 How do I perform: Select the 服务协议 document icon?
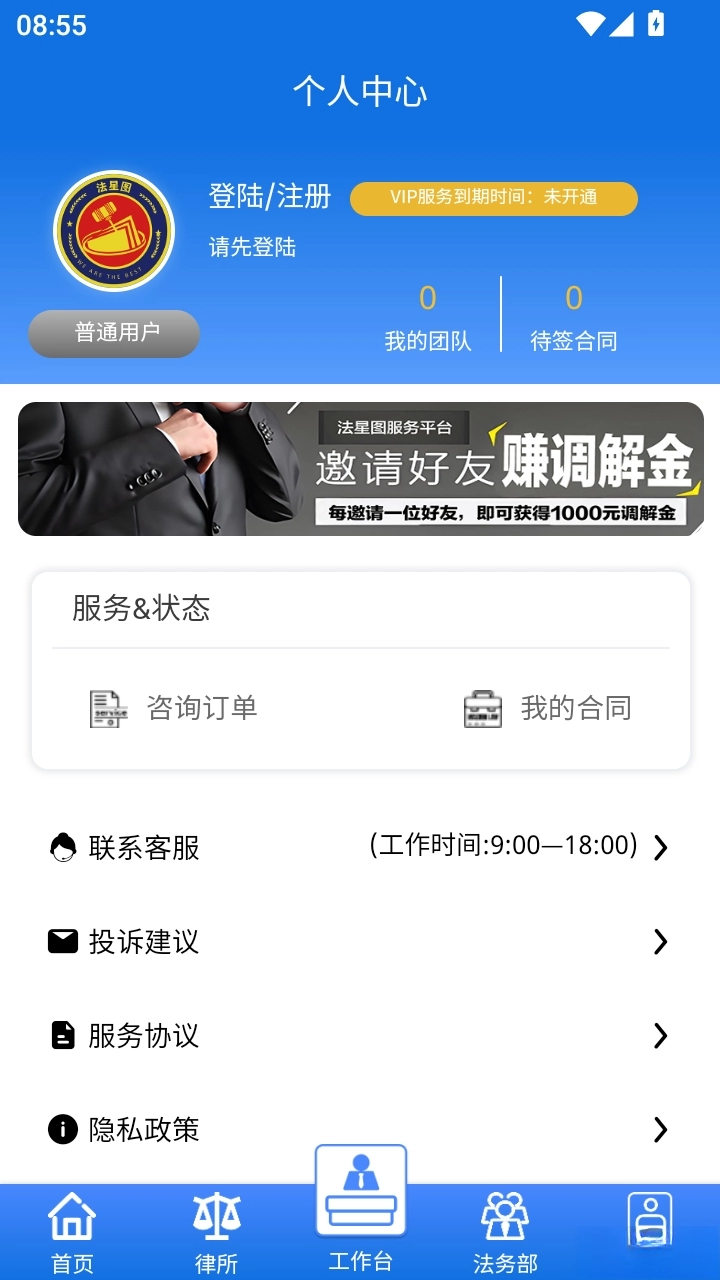[64, 1035]
